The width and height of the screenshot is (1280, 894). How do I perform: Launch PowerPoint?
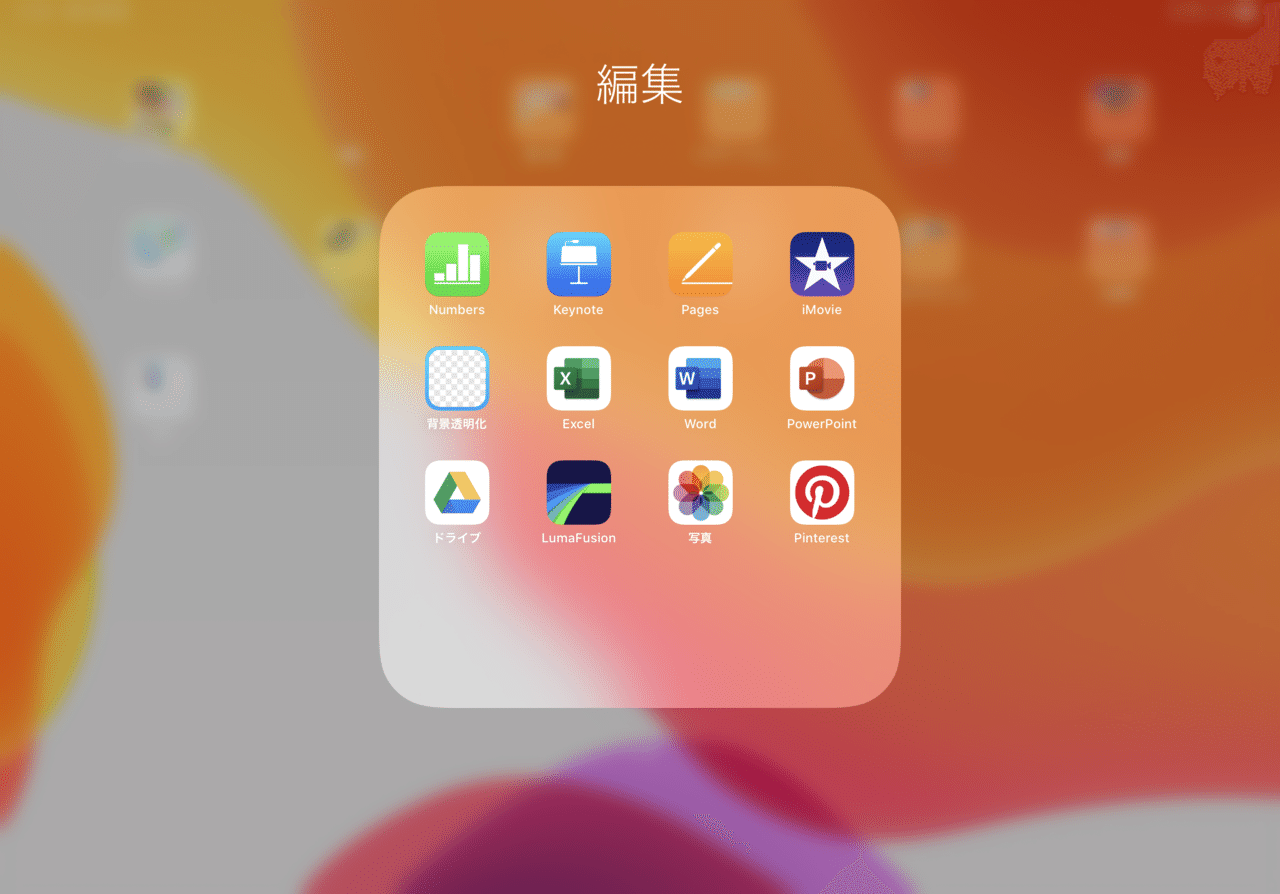[x=822, y=379]
